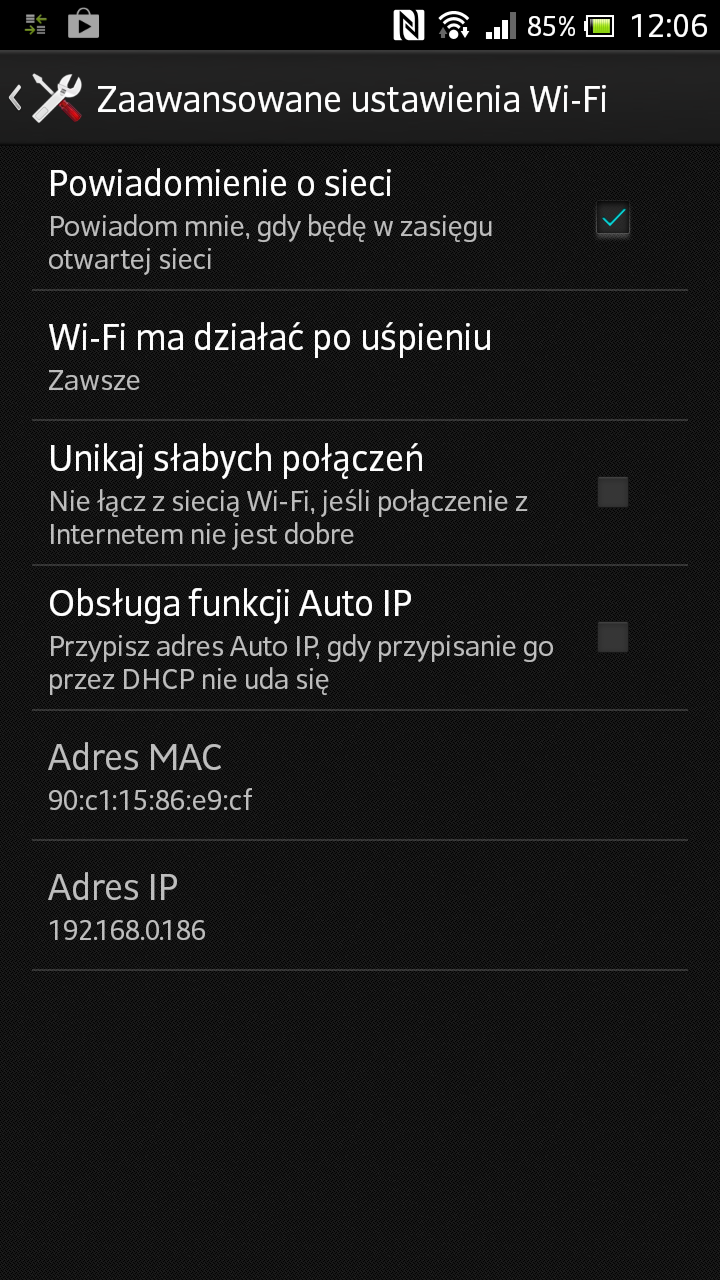This screenshot has height=1280, width=720.
Task: Enable 'Unikaj słabych połączeń' checkbox
Action: pos(612,491)
